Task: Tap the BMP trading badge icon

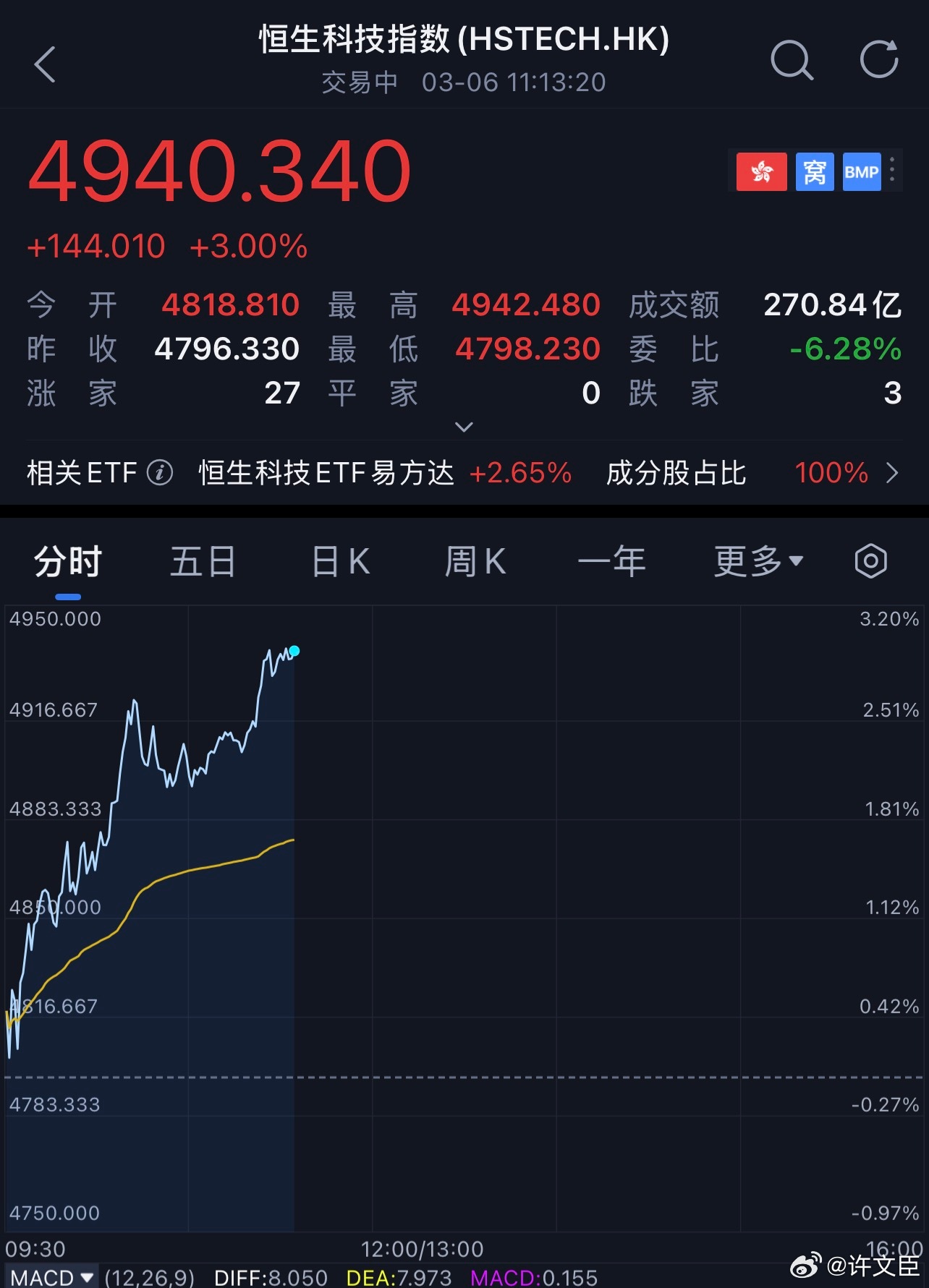Action: point(862,171)
